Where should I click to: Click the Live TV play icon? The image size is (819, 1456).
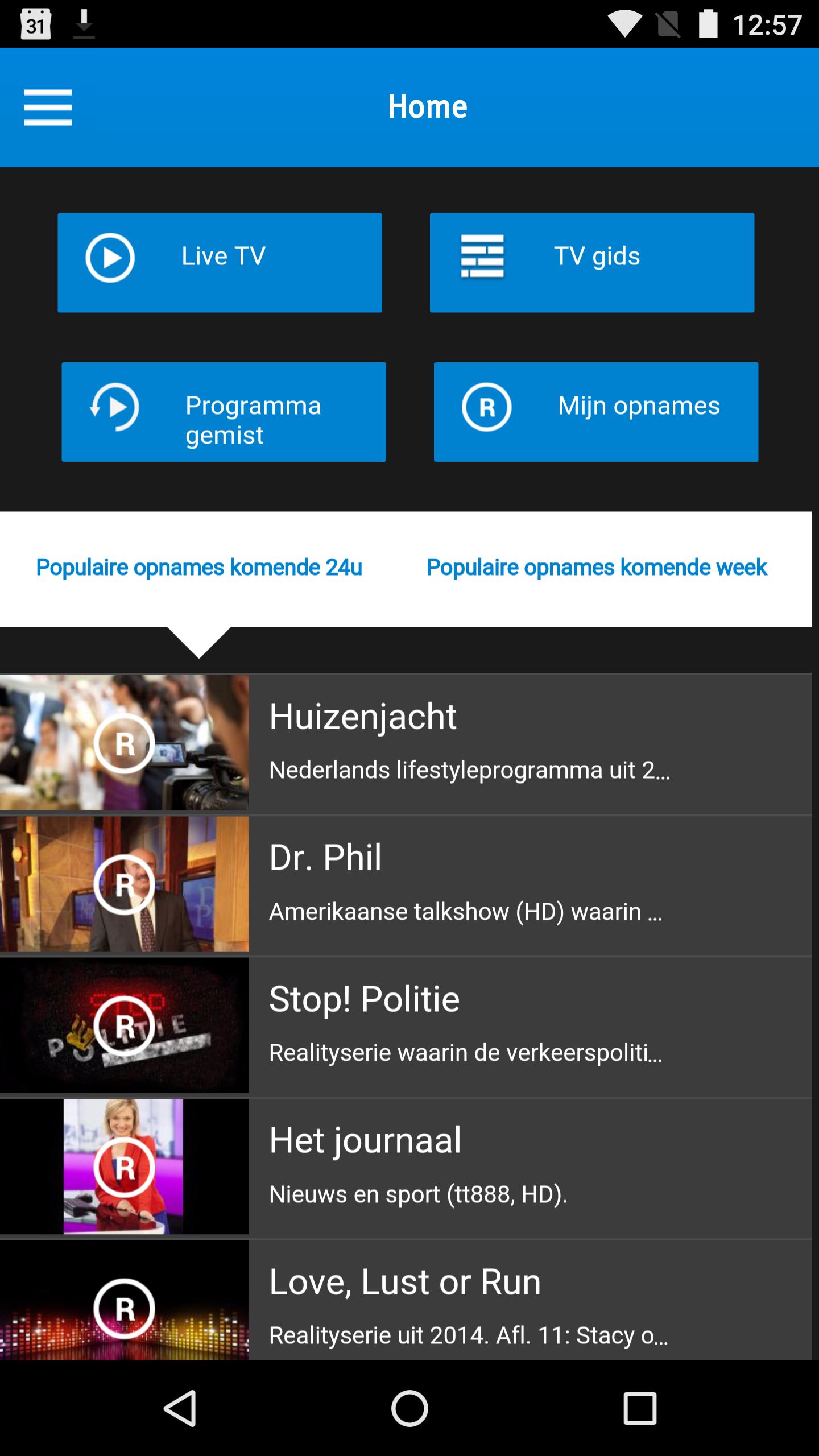(x=111, y=257)
